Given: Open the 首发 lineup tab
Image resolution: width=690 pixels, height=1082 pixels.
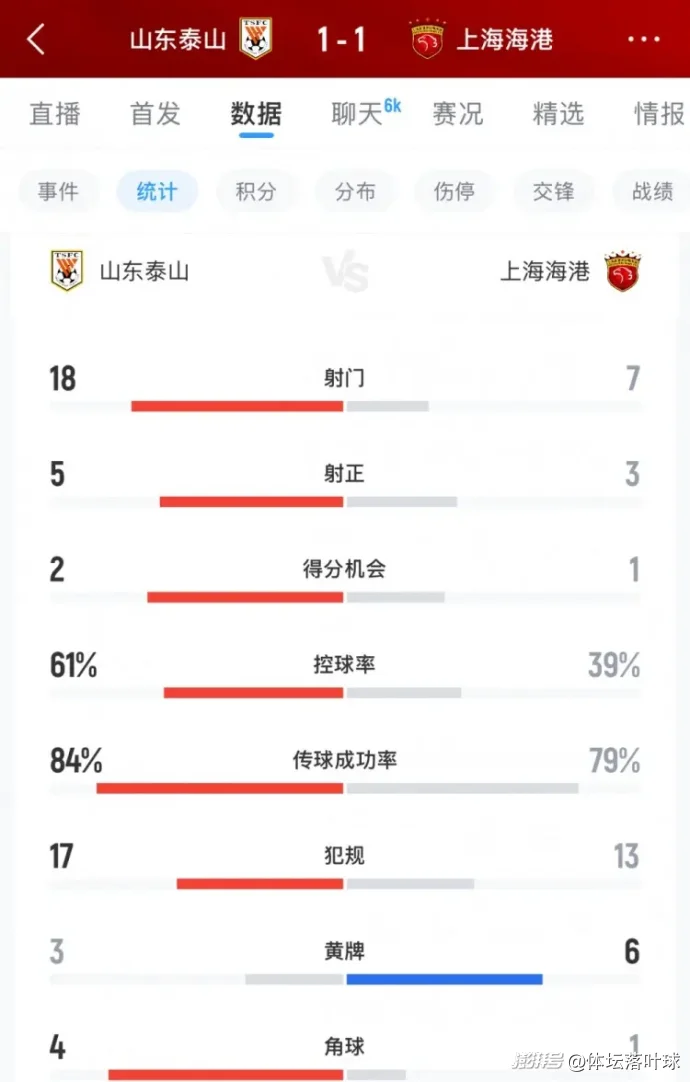Looking at the screenshot, I should (155, 113).
